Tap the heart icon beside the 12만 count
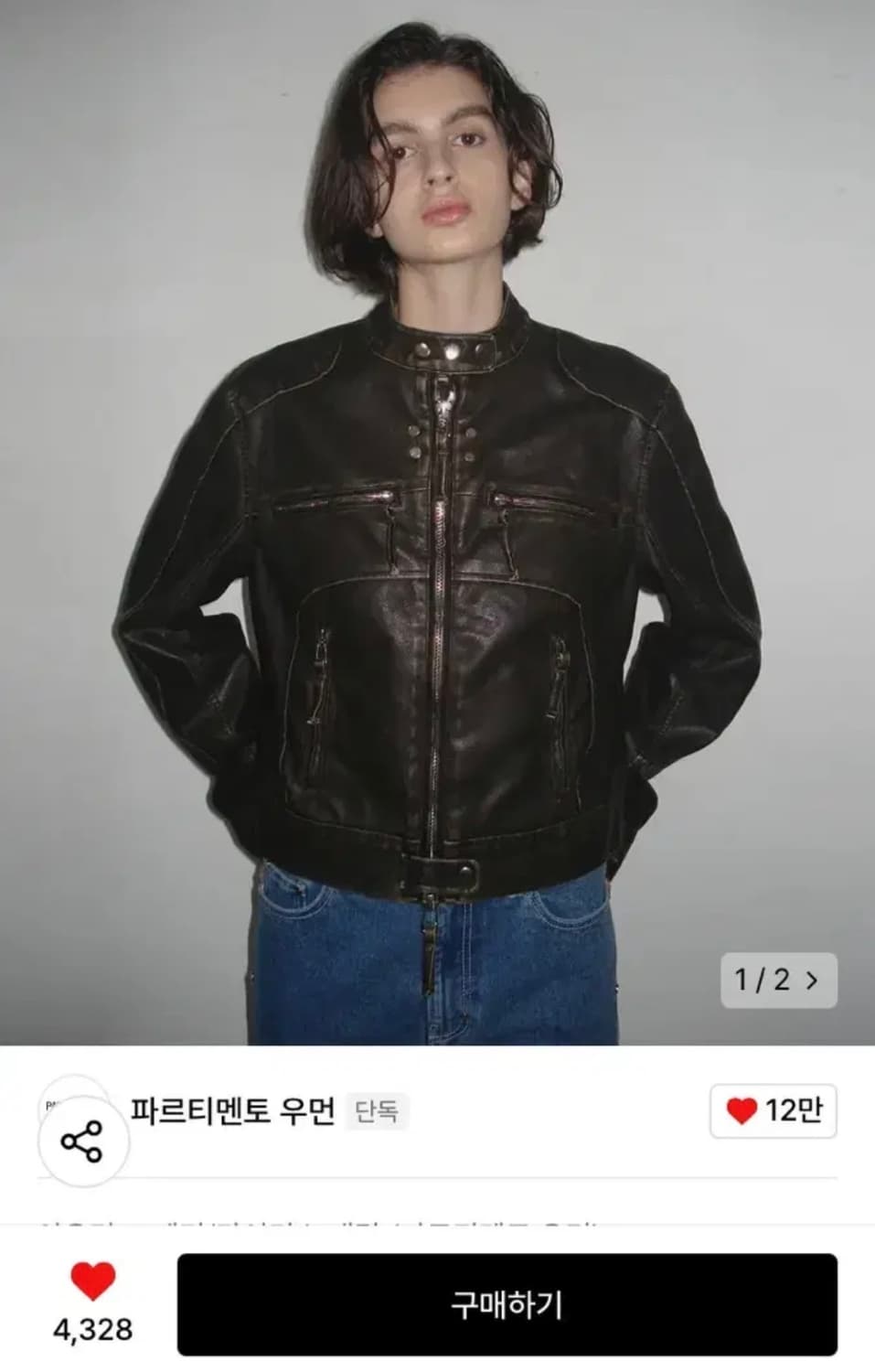This screenshot has width=875, height=1372. [744, 1108]
